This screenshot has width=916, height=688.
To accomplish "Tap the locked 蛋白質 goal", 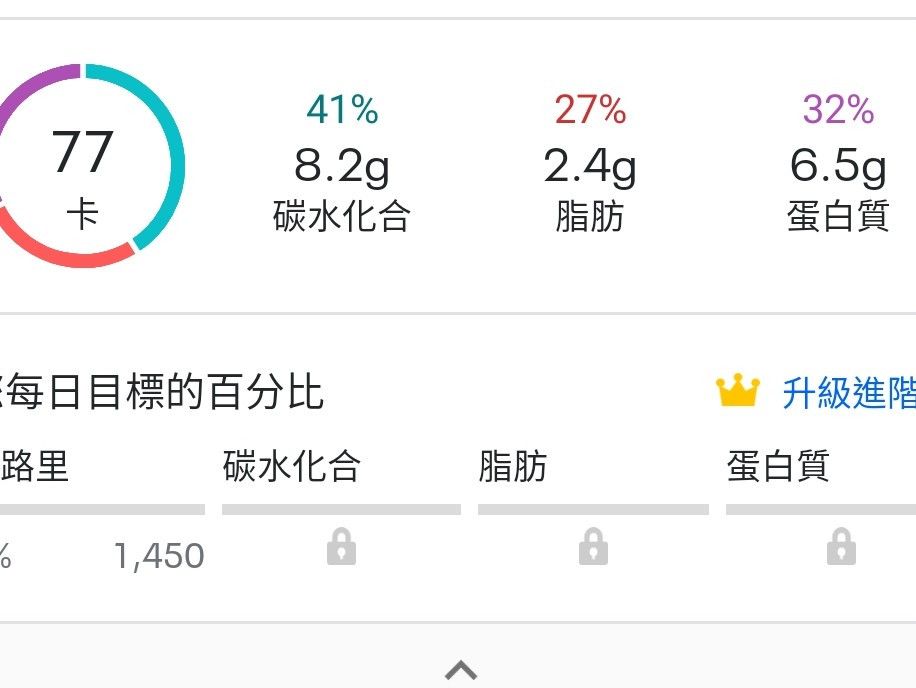I will [x=840, y=548].
